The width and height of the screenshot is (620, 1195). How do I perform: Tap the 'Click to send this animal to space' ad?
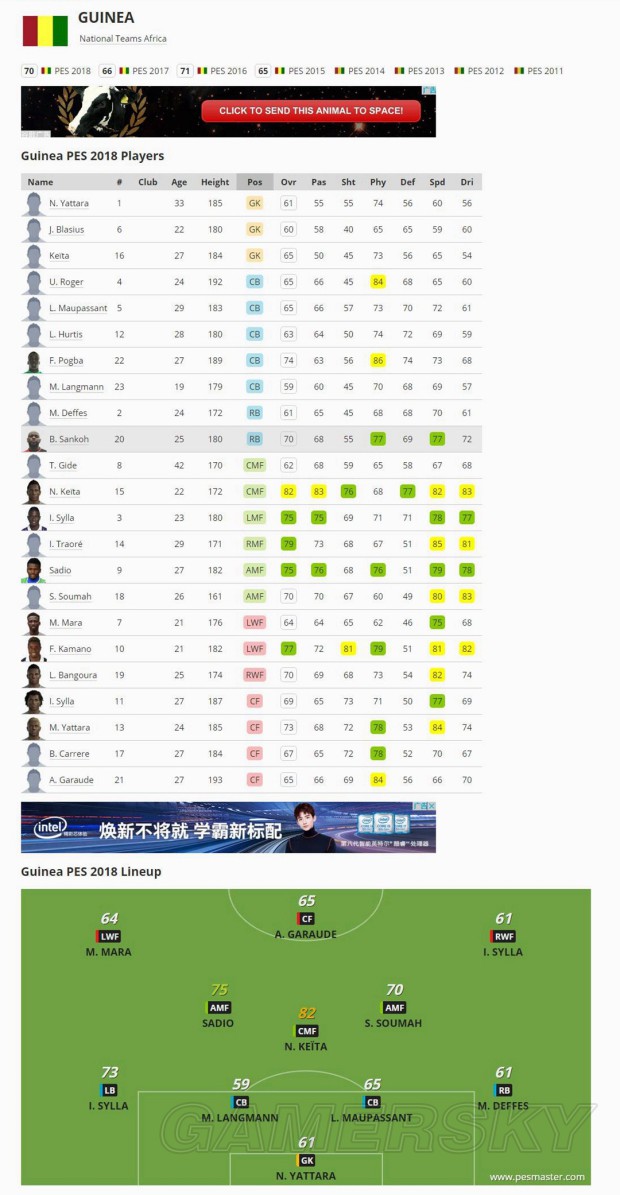(311, 111)
